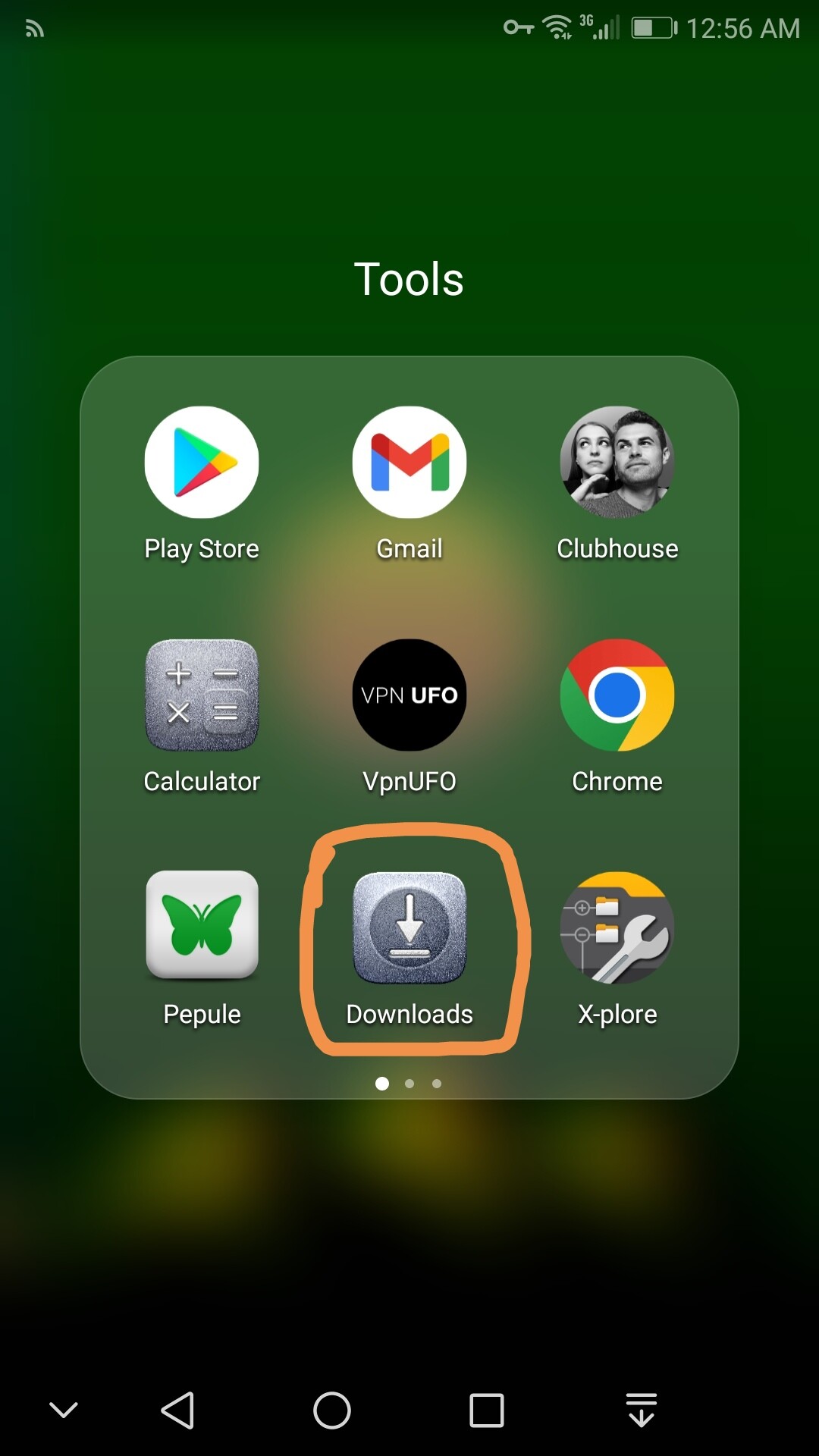Start the Calculator app
The width and height of the screenshot is (819, 1456).
(202, 695)
